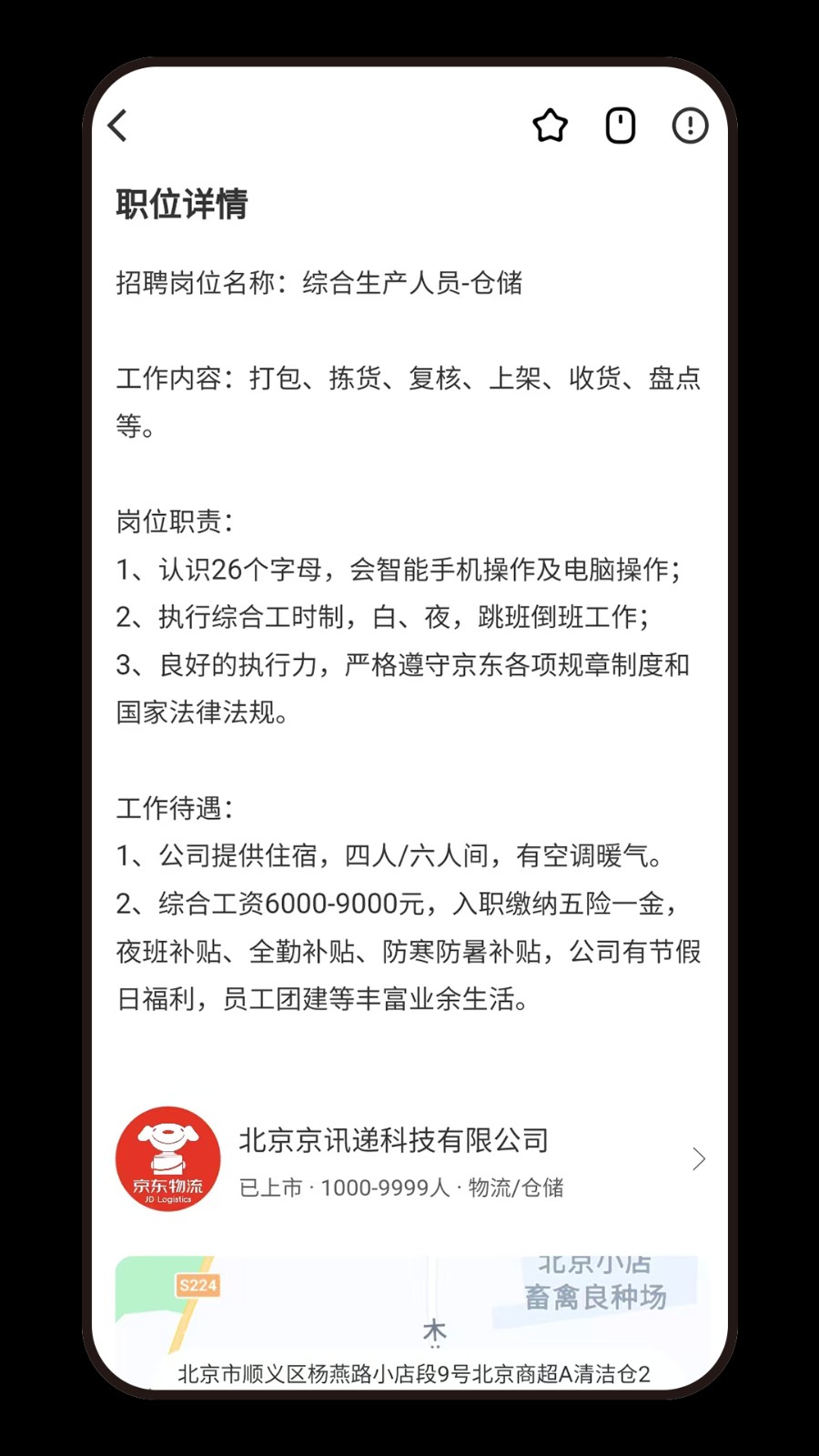Image resolution: width=819 pixels, height=1456 pixels.
Task: Open the 北京京讯递科技有限公司 company page
Action: [409, 1158]
